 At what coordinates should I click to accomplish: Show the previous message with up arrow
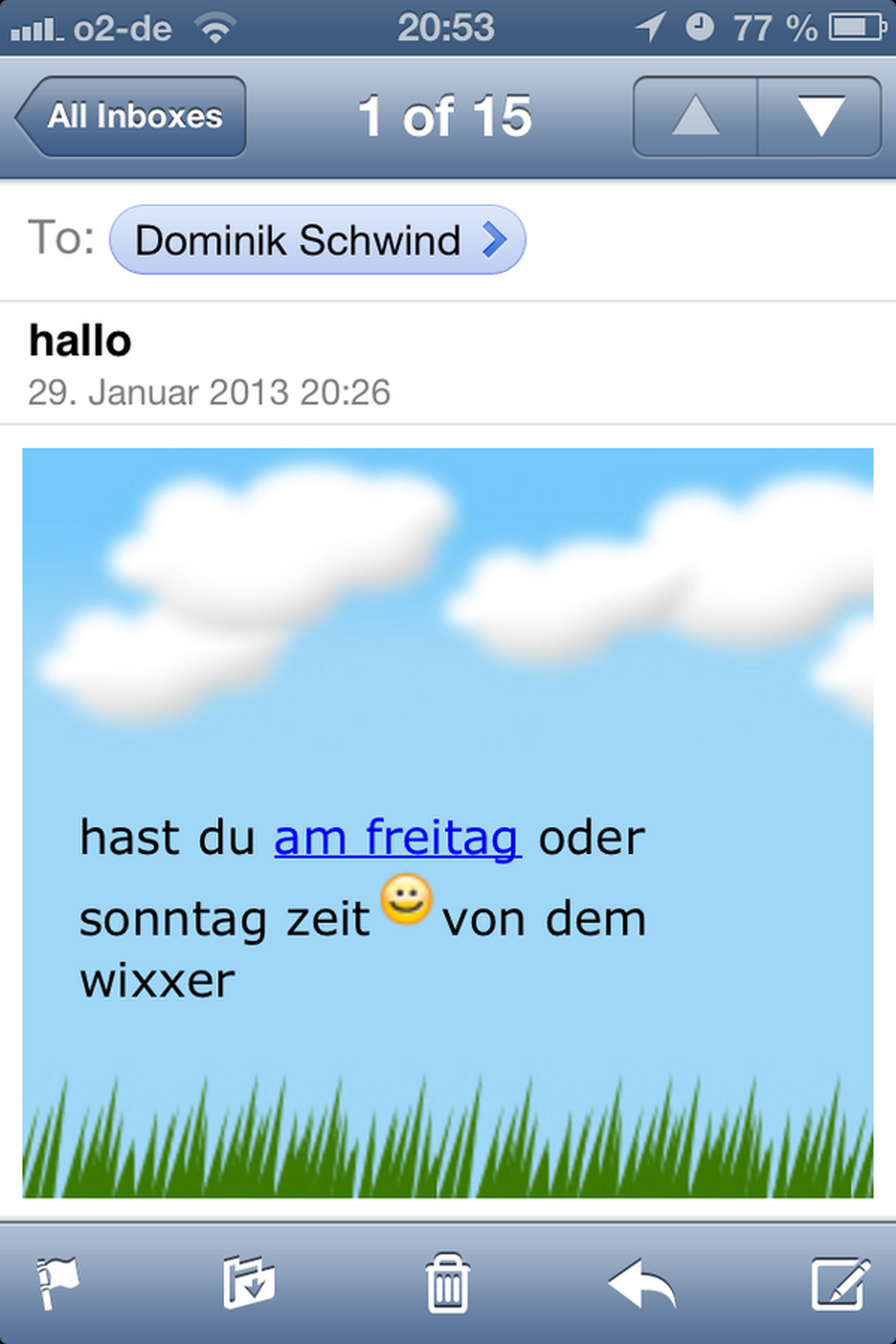[695, 116]
